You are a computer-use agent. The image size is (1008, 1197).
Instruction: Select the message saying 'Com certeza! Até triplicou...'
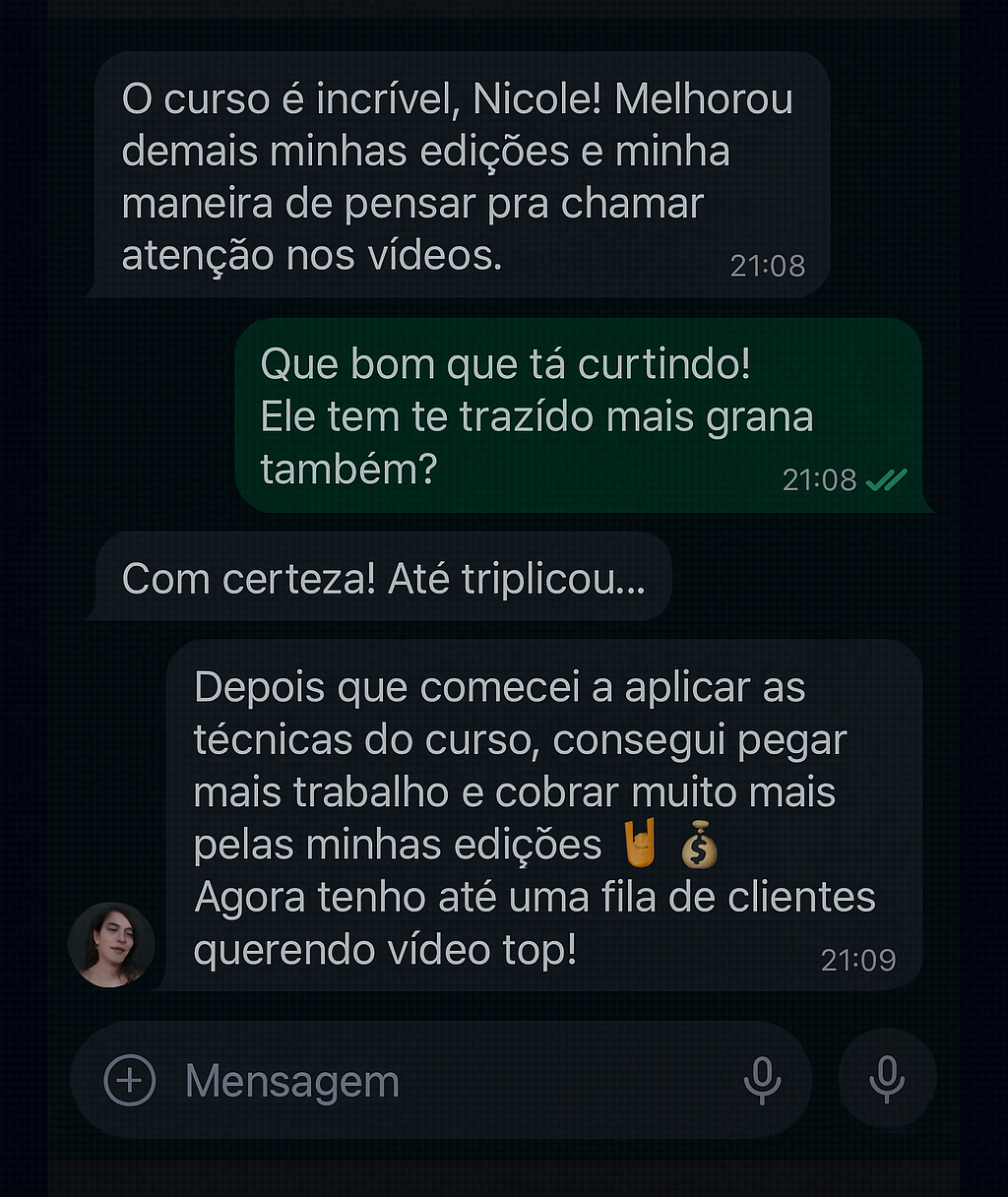coord(382,580)
